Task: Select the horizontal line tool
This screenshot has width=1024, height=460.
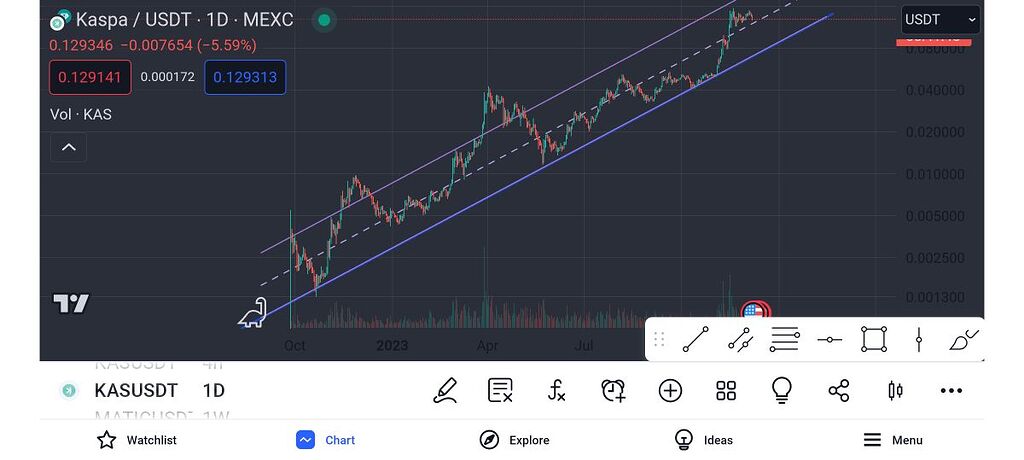Action: coord(829,340)
